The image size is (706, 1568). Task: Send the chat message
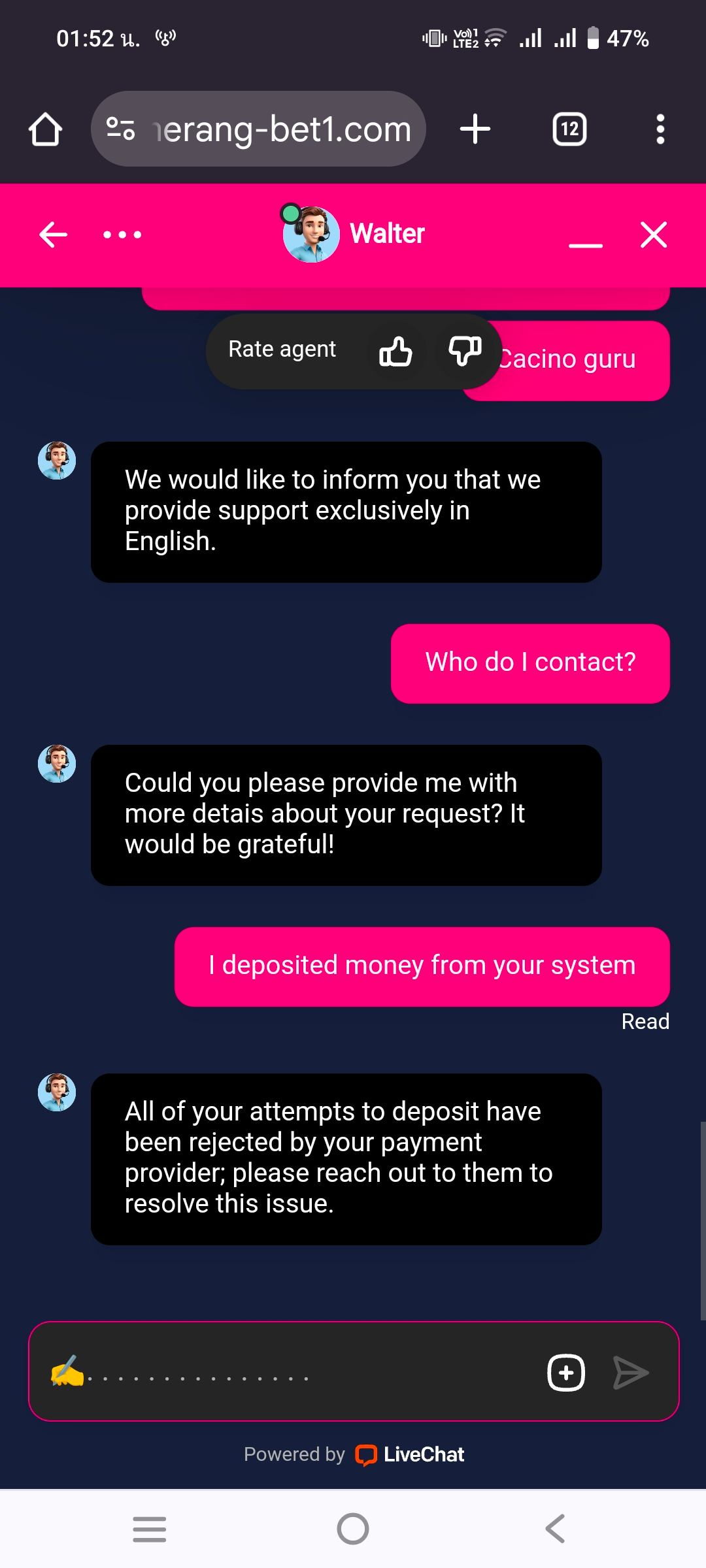(631, 1373)
